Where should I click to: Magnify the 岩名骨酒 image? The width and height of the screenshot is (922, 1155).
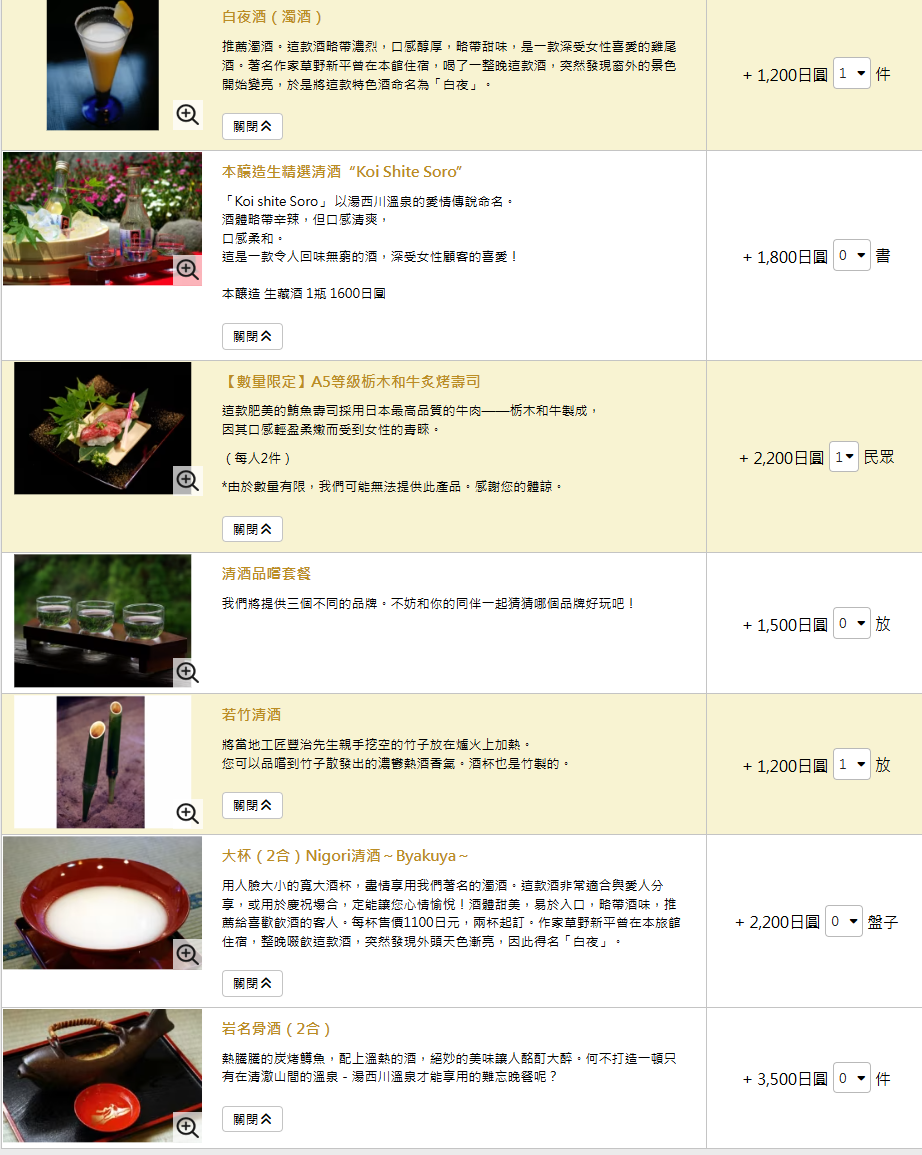187,1127
